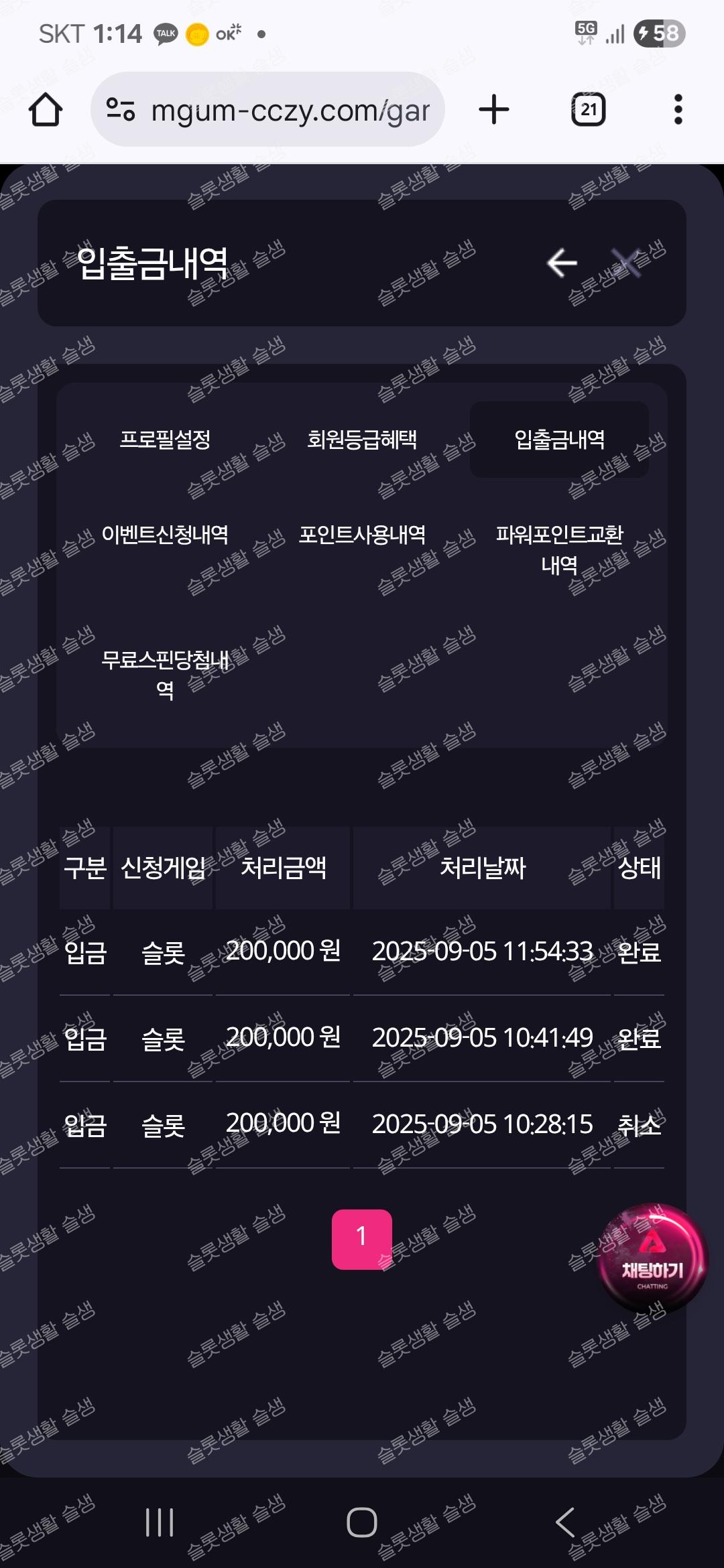
Task: Open a new browser tab
Action: click(494, 110)
